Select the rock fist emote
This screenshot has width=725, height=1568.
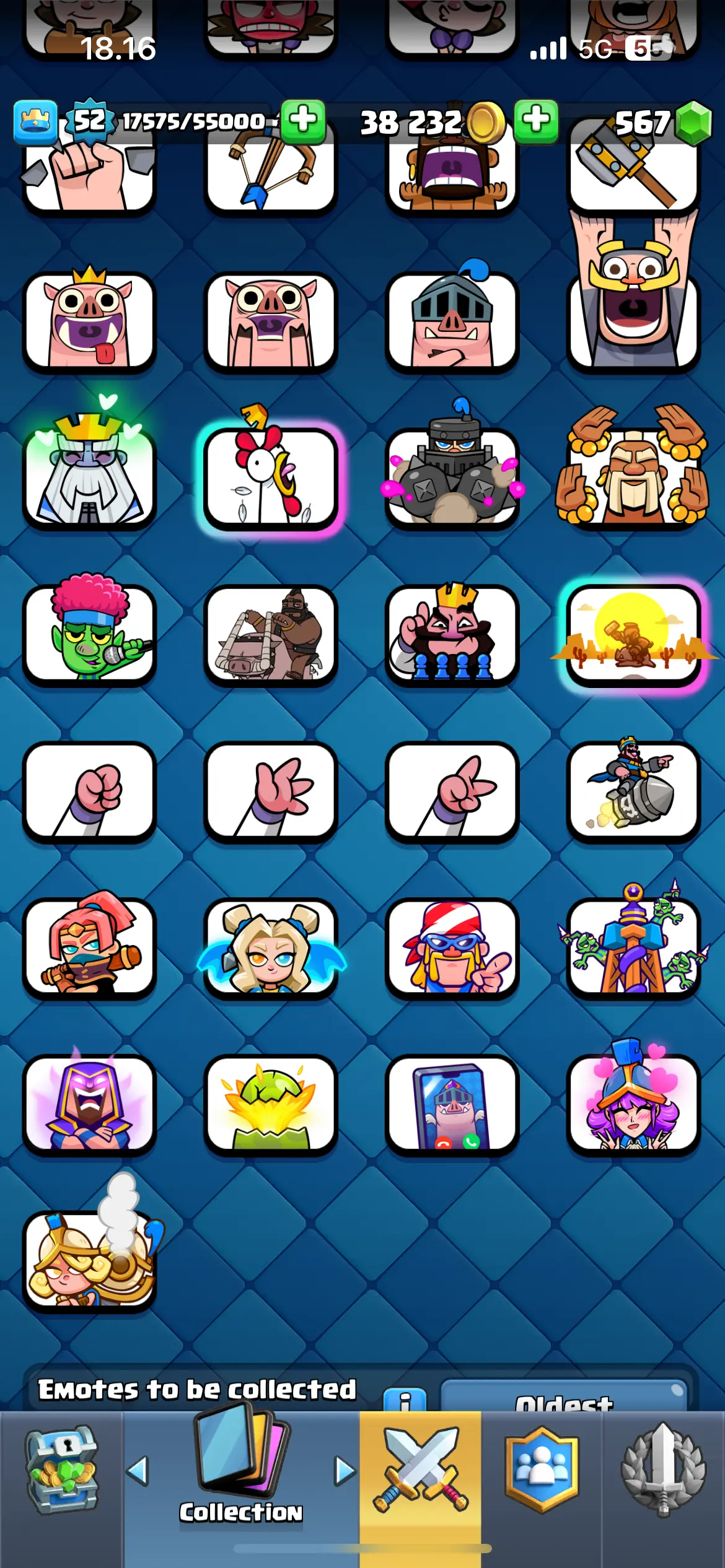[90, 791]
